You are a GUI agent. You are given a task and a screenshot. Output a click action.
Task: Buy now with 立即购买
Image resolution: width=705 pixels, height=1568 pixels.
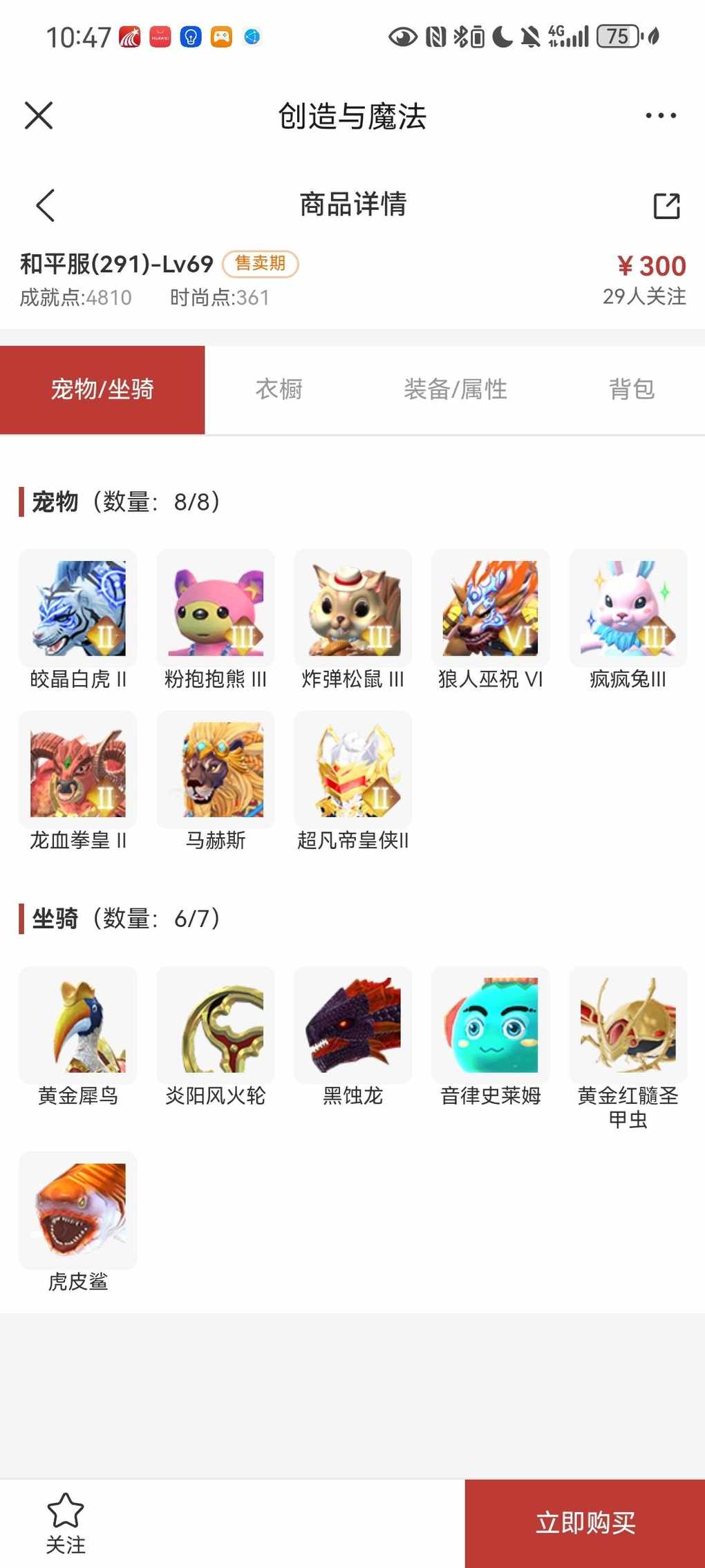tap(585, 1522)
